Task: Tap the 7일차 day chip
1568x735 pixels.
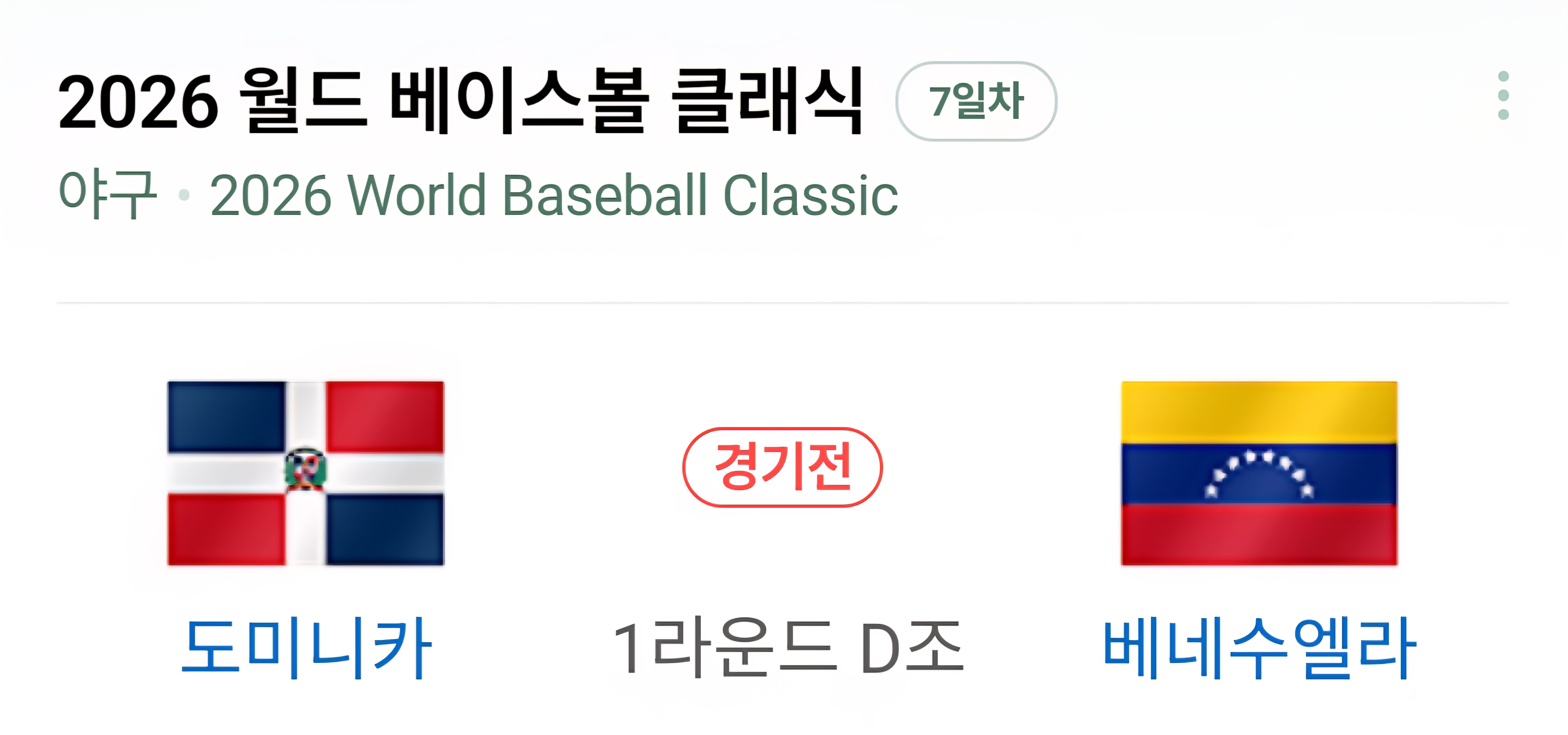Action: (976, 101)
